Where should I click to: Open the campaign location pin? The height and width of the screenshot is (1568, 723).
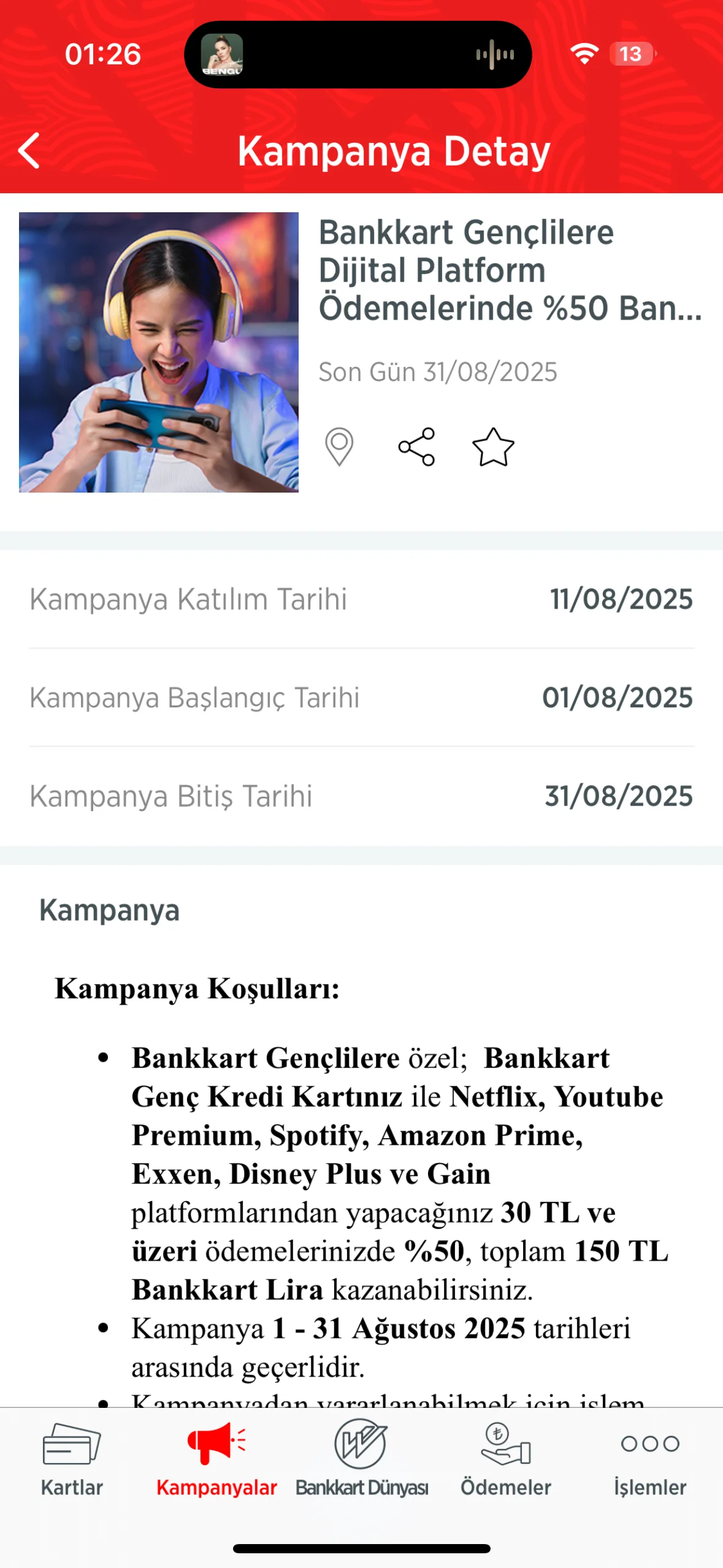(339, 447)
